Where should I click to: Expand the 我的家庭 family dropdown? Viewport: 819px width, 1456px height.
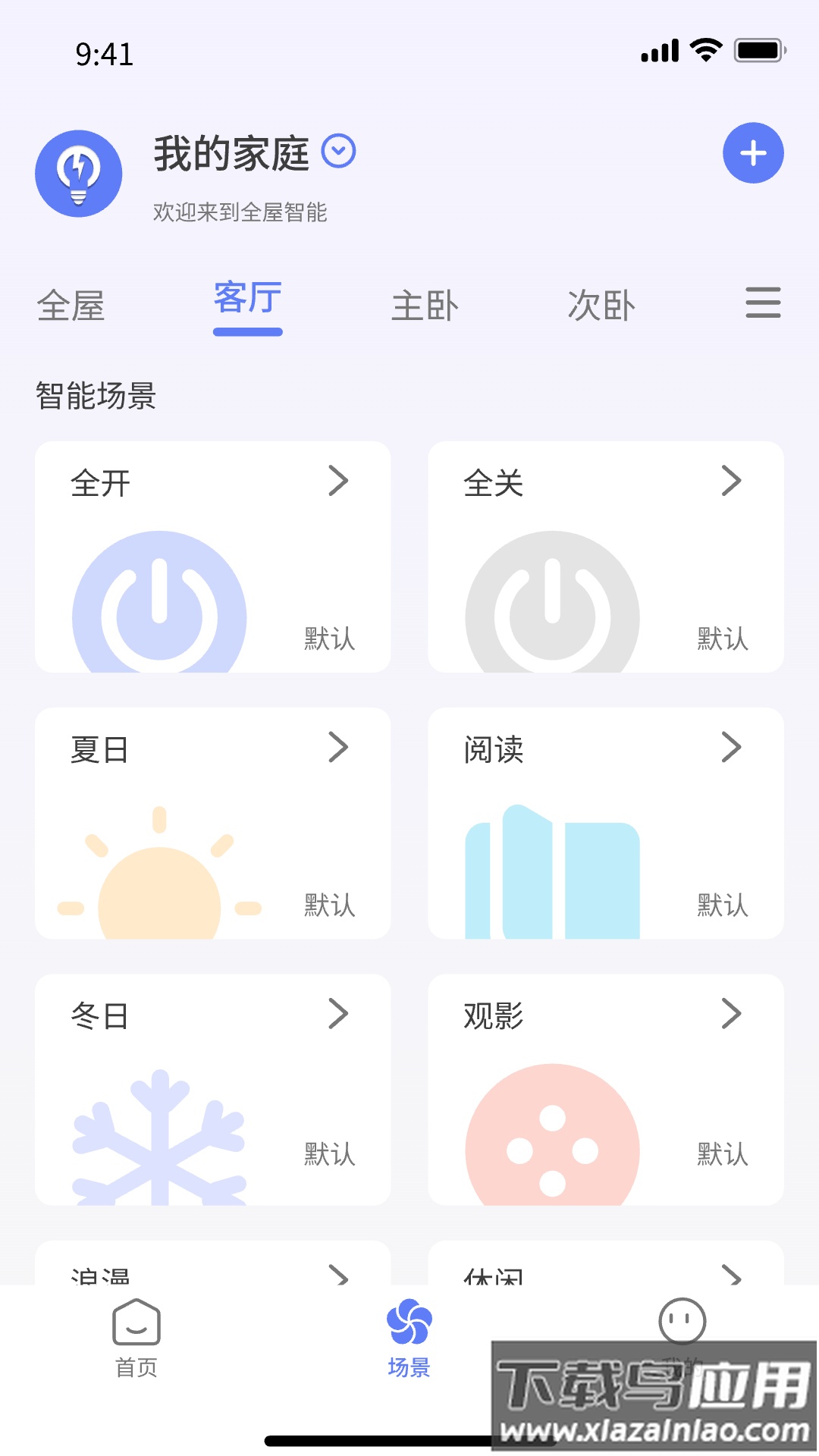(339, 151)
